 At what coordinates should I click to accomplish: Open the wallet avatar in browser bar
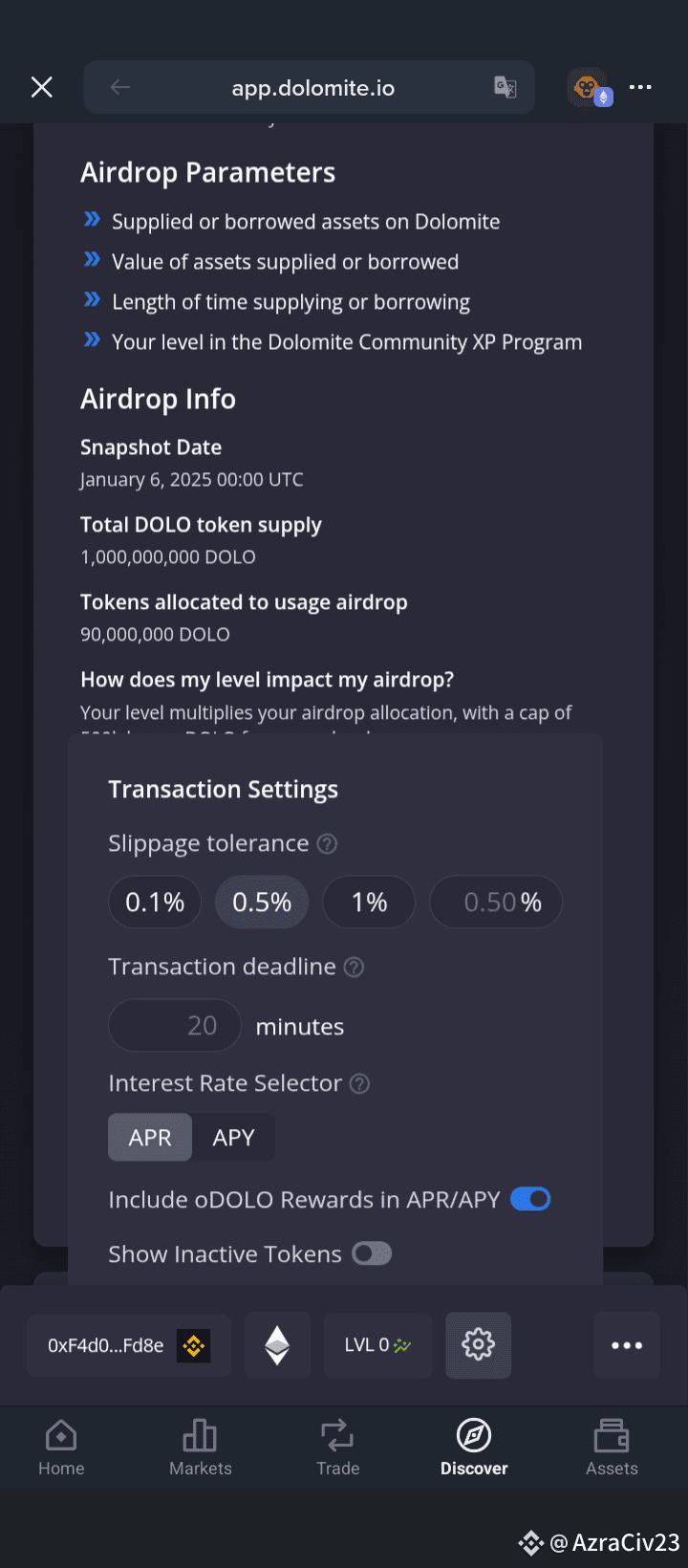click(x=590, y=88)
